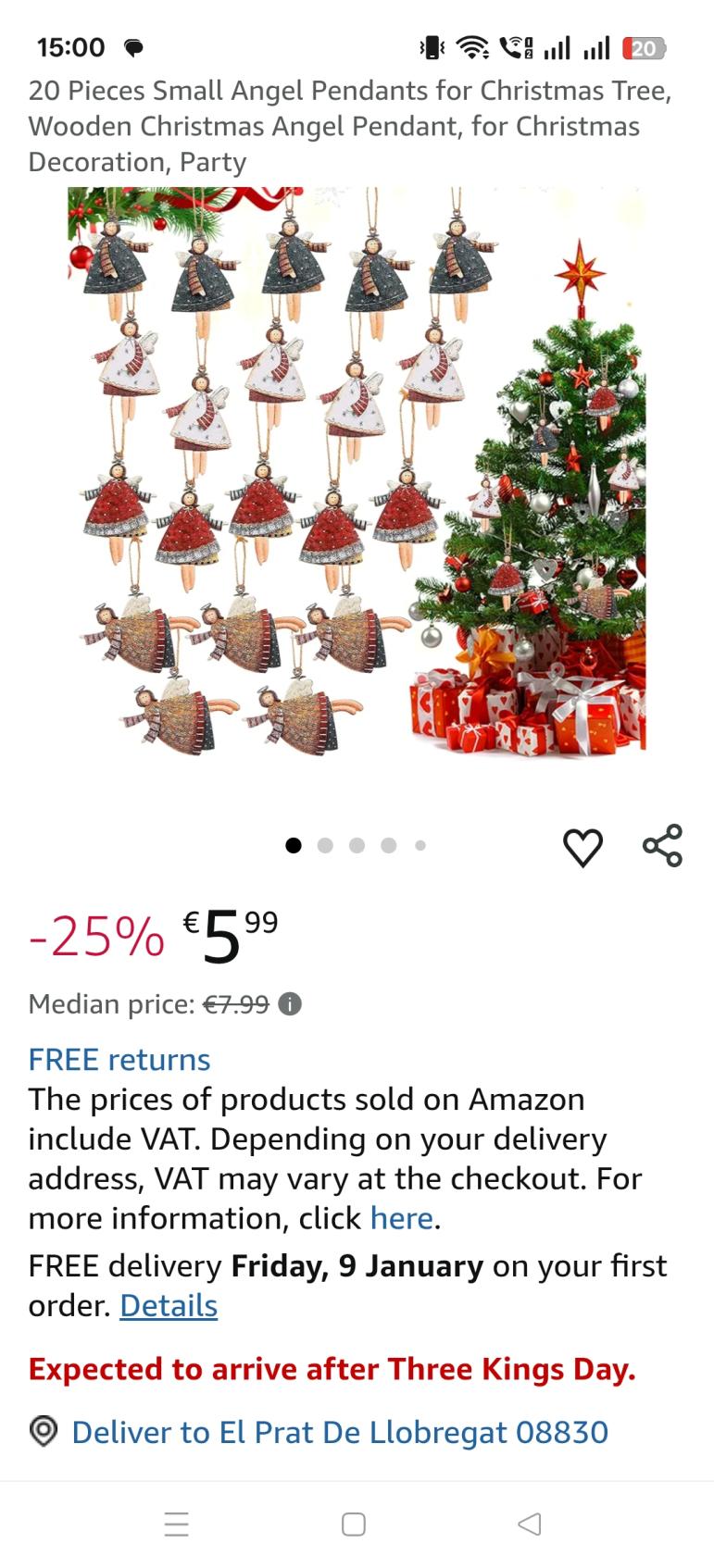The height and width of the screenshot is (1568, 714).
Task: Change delivery address El Prat De Llobregat
Action: tap(339, 1433)
